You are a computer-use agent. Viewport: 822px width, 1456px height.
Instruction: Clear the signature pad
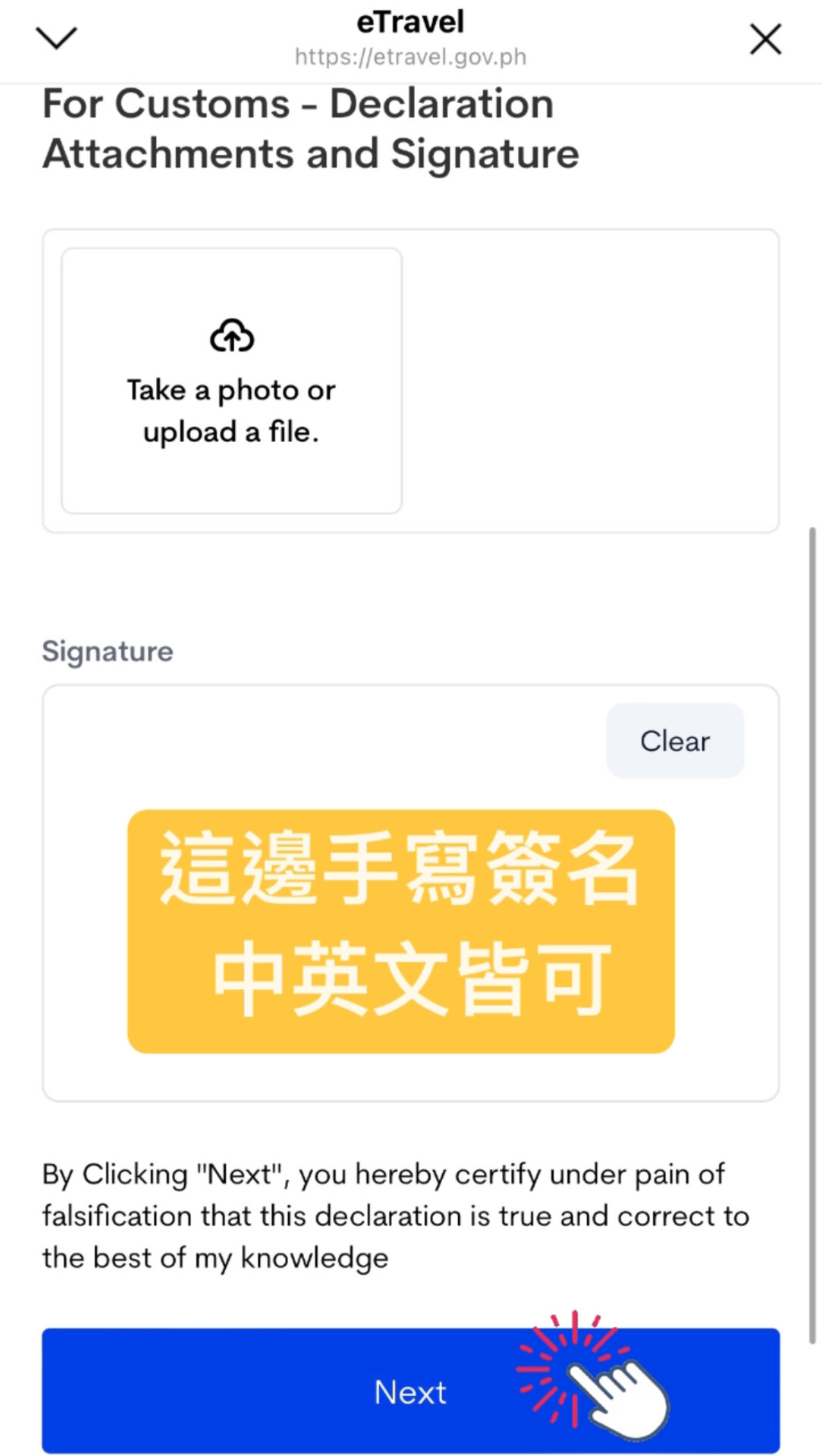[675, 741]
